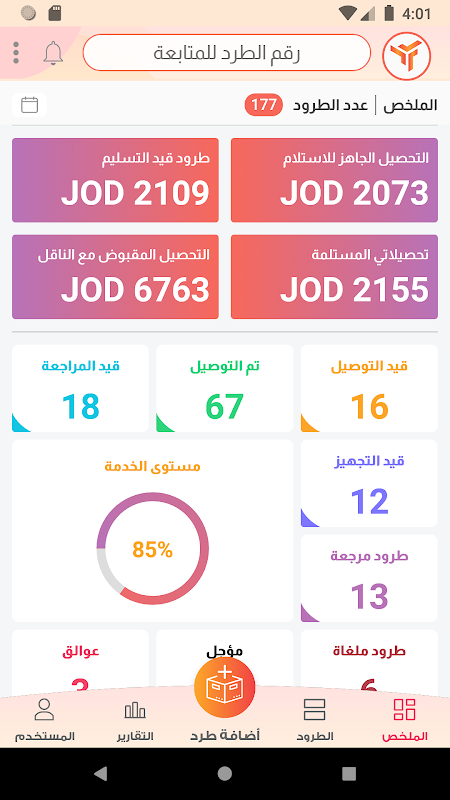View the تم التوصيل parcels
Viewport: 450px width, 800px height.
click(x=224, y=388)
